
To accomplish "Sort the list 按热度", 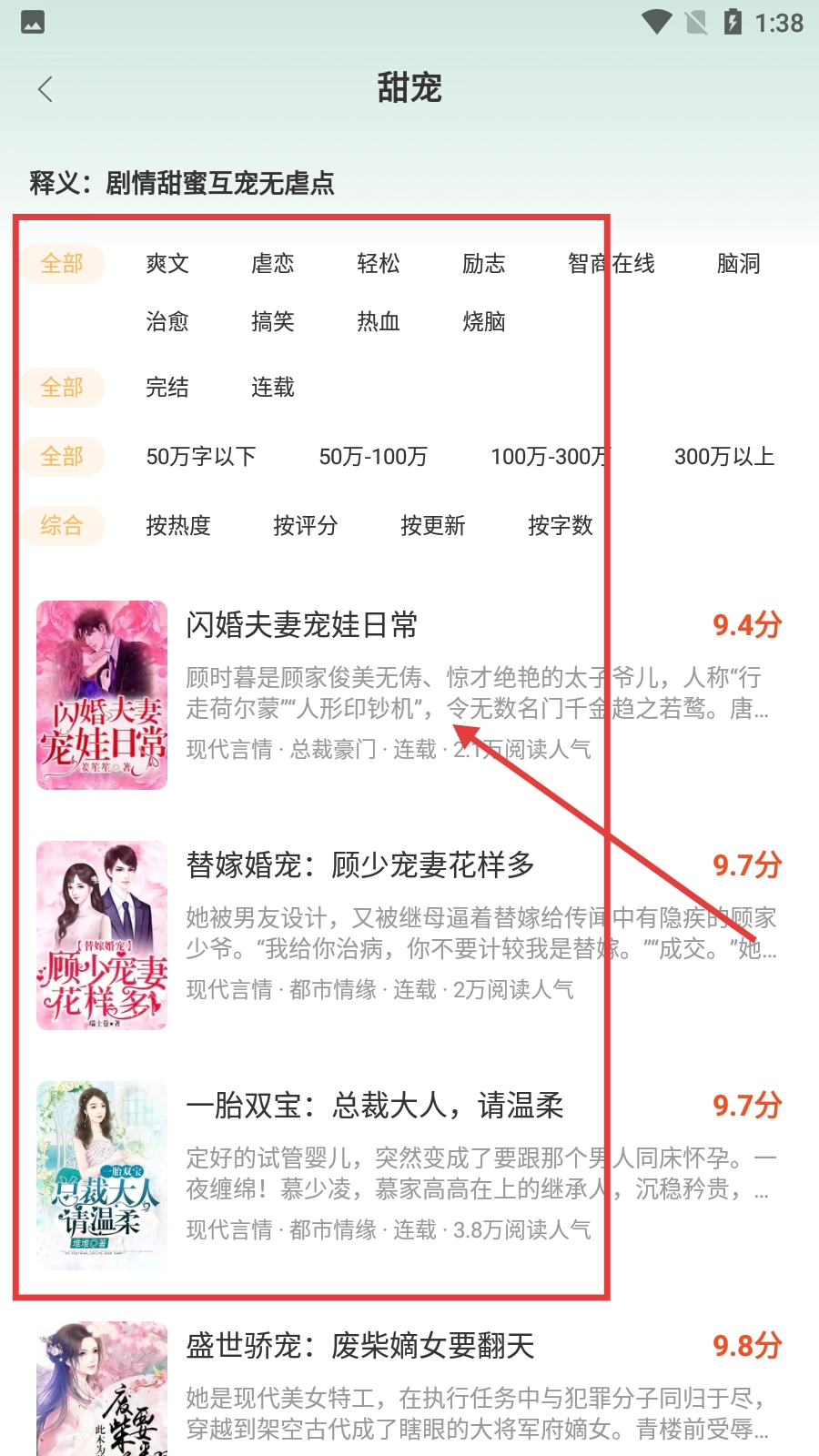I will 178,526.
